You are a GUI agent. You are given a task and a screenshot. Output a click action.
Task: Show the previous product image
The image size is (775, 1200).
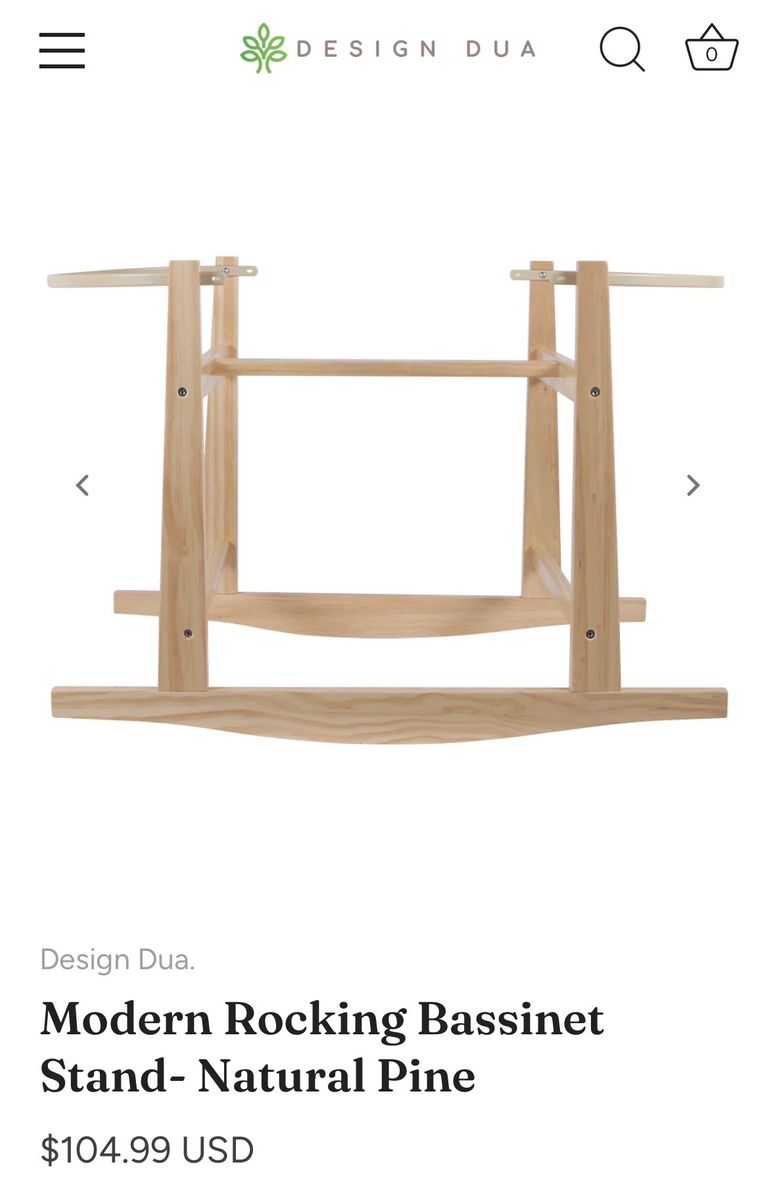pyautogui.click(x=83, y=486)
